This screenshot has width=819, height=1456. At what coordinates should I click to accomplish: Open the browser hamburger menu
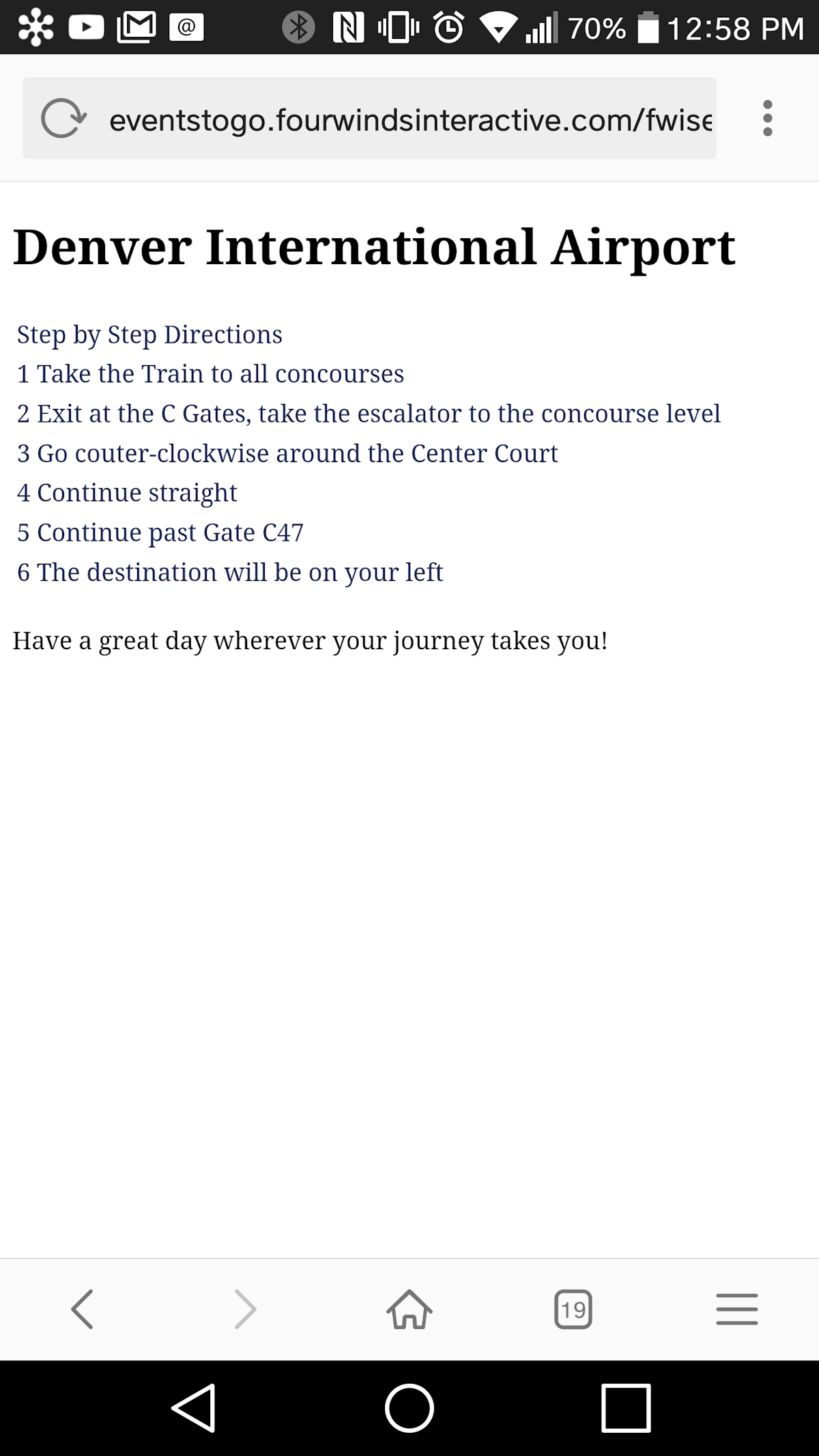click(x=737, y=1309)
